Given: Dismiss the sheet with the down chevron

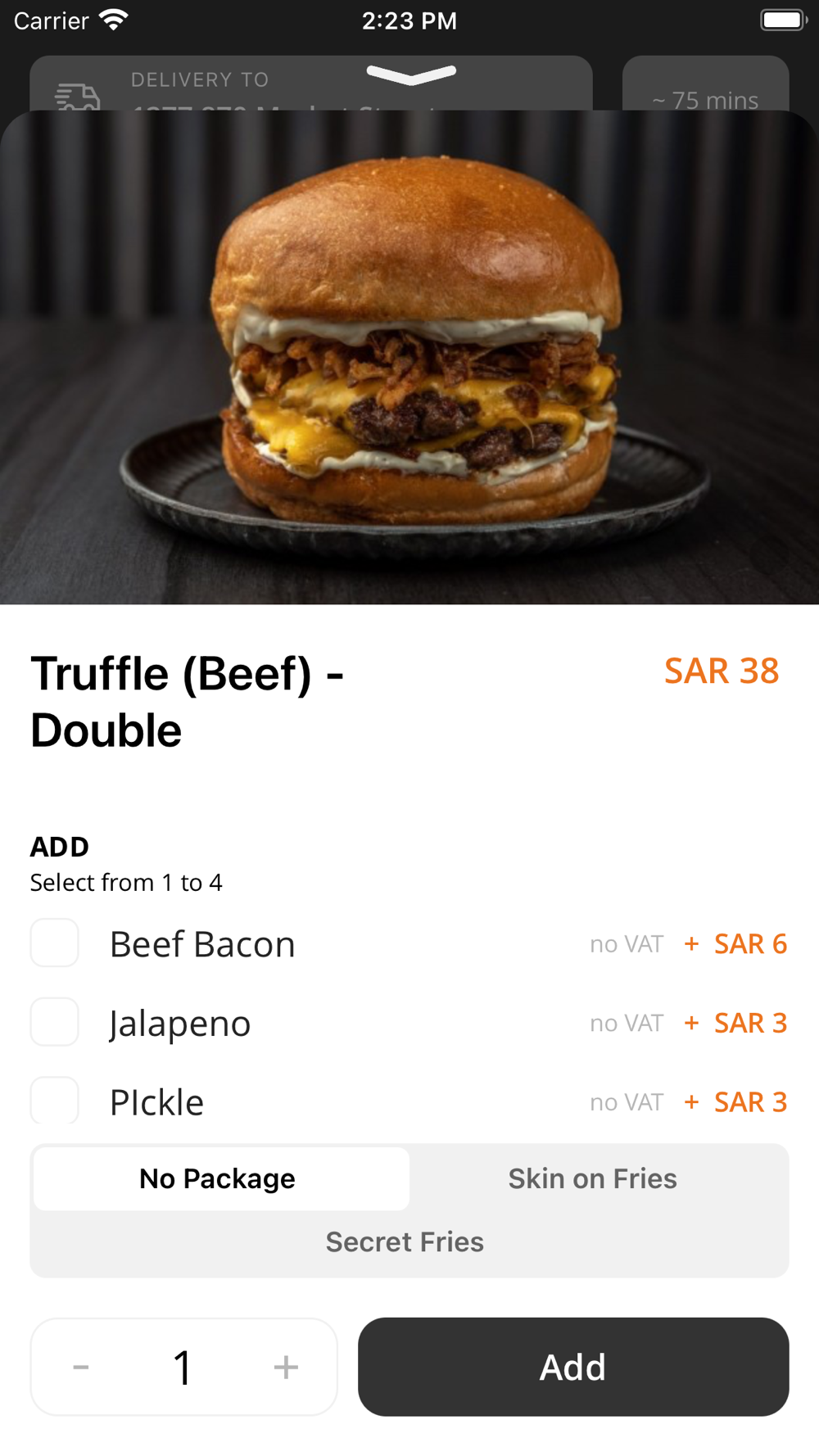Looking at the screenshot, I should 411,75.
